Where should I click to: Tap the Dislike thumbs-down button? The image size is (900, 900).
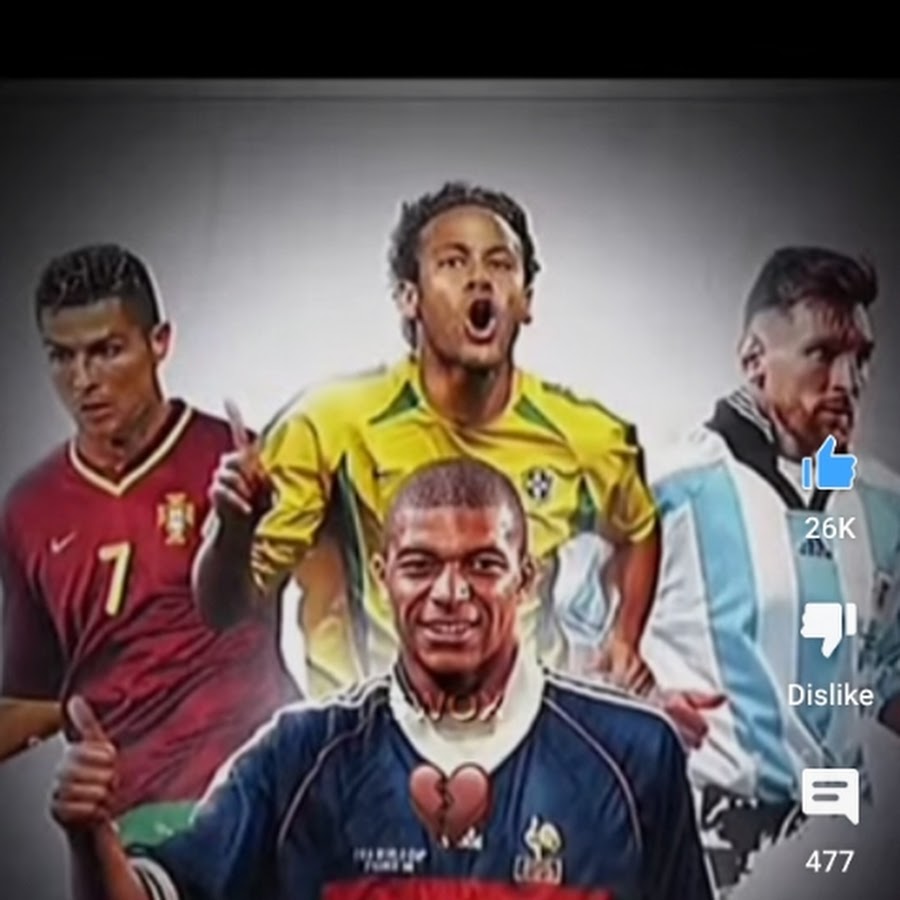(x=829, y=628)
